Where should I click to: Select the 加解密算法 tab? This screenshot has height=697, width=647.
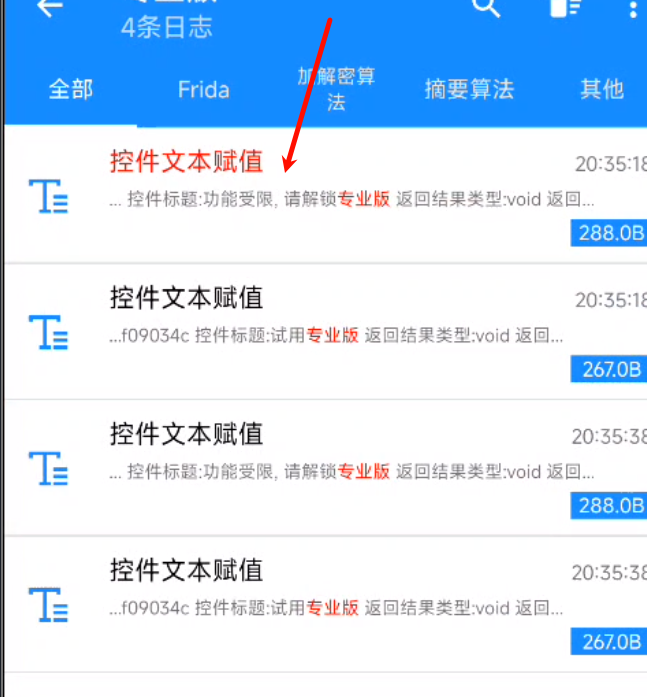coord(336,89)
